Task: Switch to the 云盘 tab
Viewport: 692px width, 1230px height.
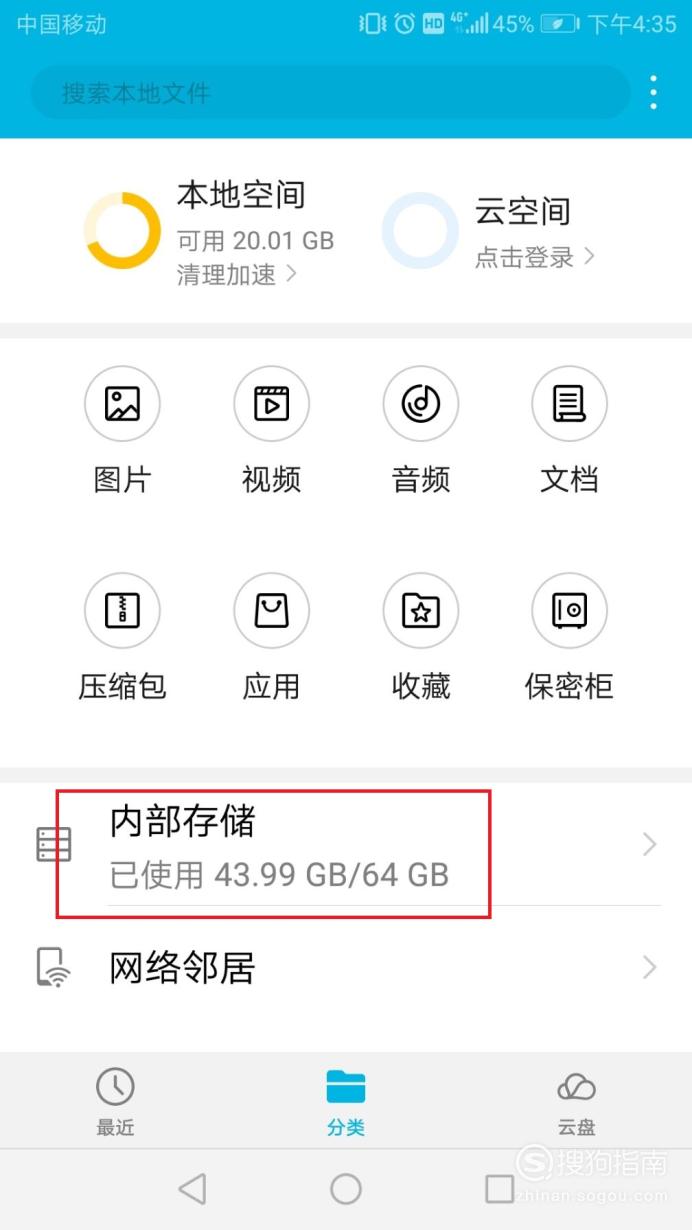Action: click(x=576, y=1101)
